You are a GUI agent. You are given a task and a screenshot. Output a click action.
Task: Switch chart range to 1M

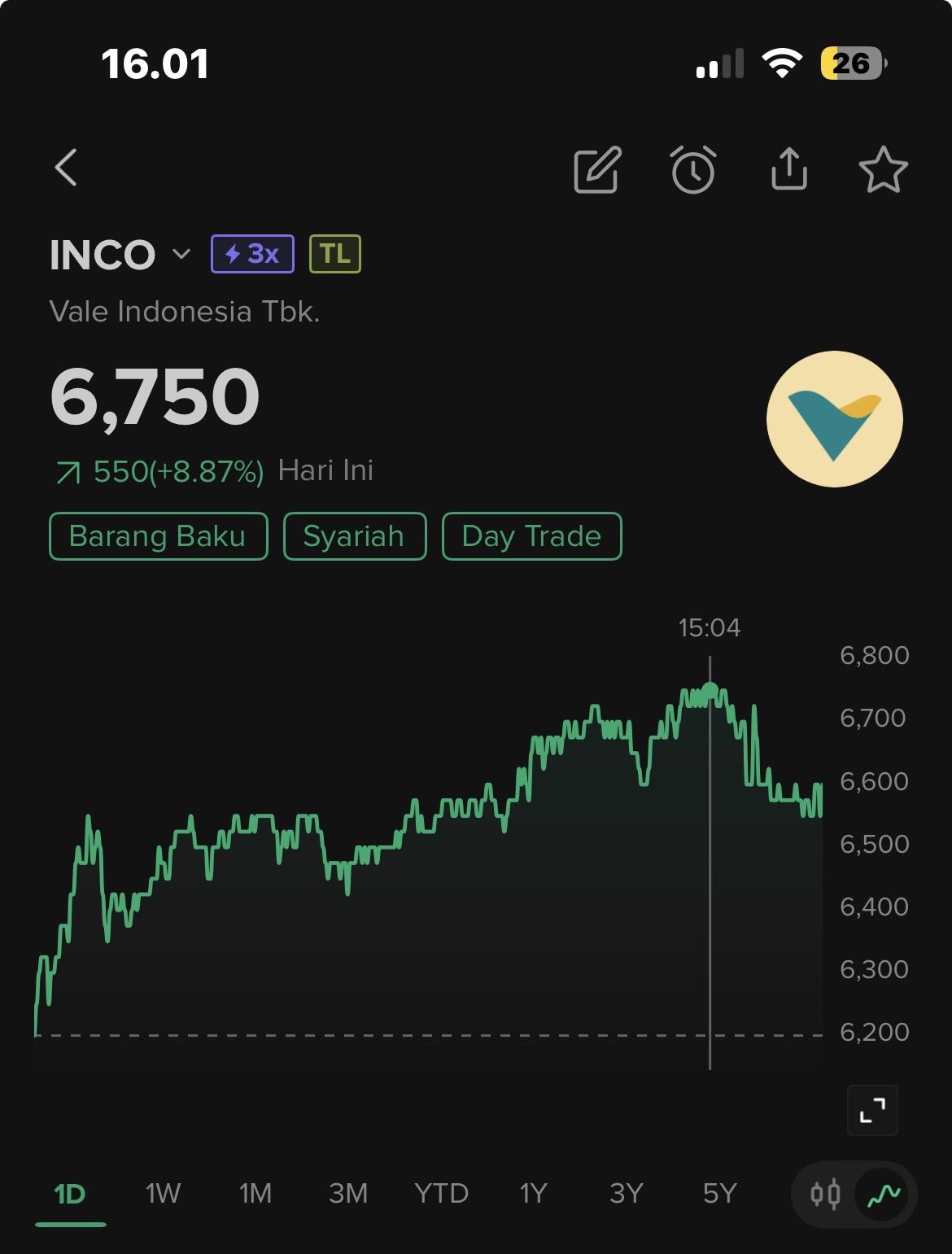[255, 1194]
